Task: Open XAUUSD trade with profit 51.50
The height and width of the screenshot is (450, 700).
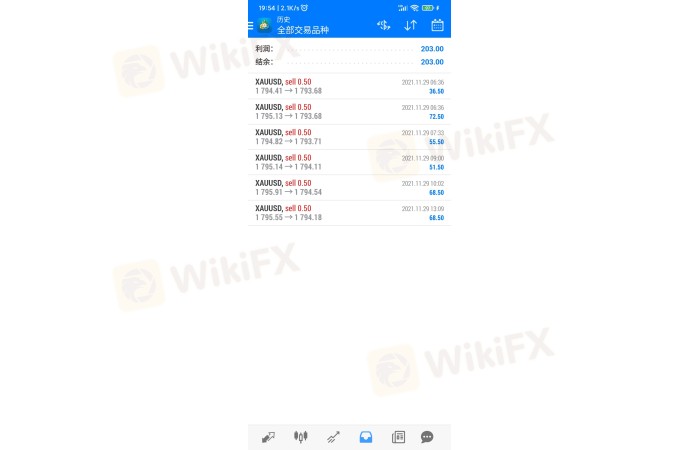Action: tap(349, 162)
